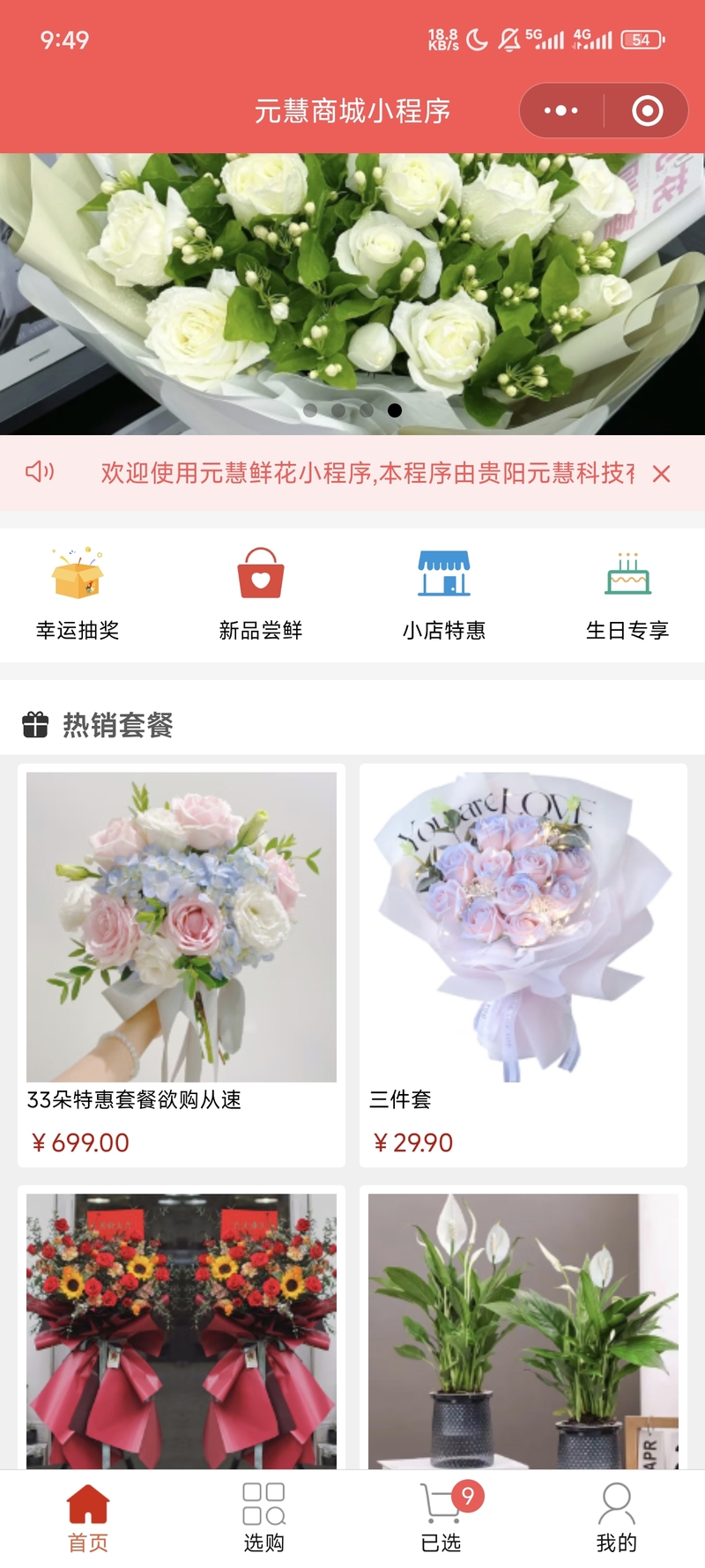
Task: Open the mini program's more options menu
Action: click(561, 111)
